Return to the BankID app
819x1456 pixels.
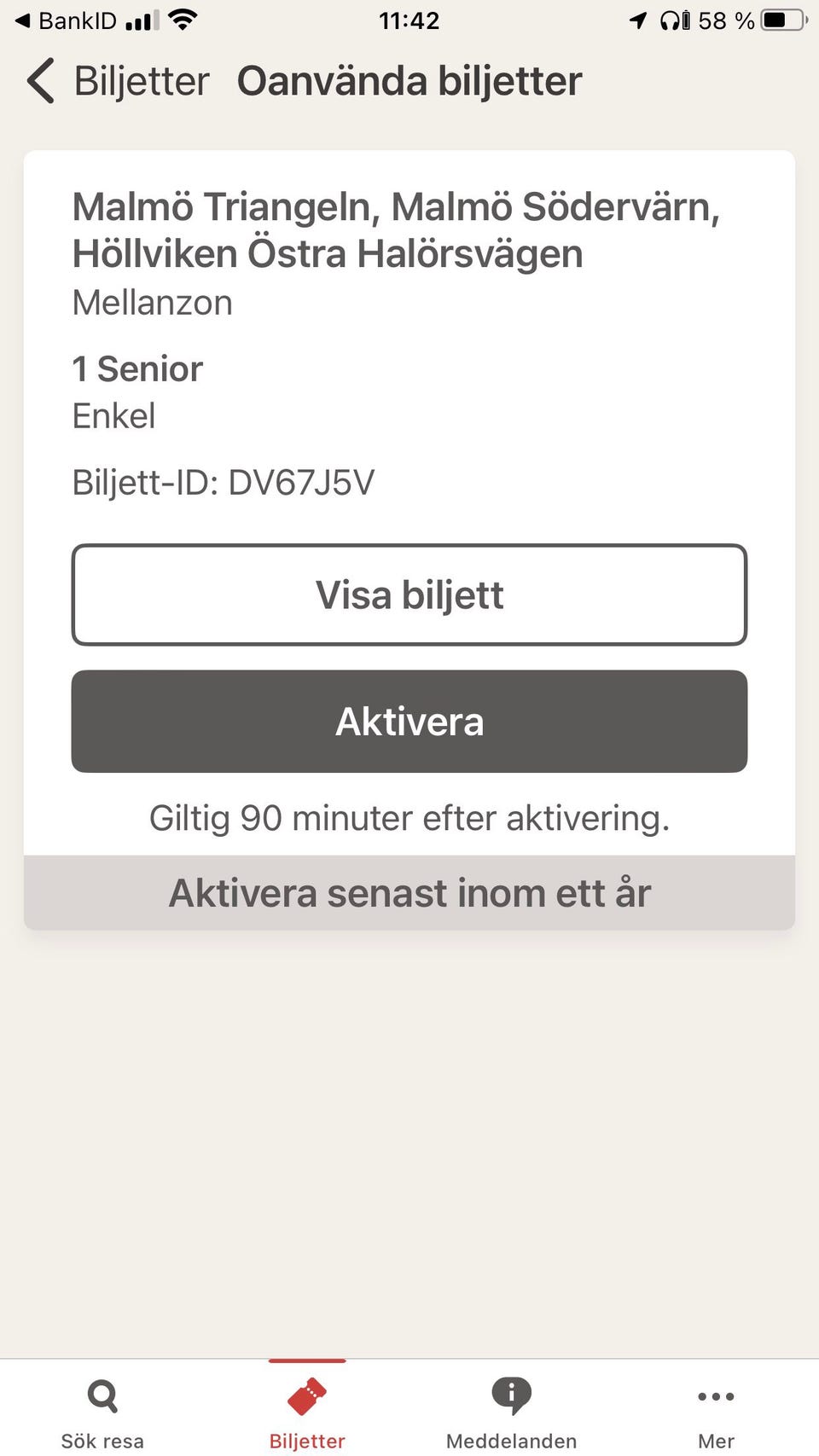[x=67, y=20]
